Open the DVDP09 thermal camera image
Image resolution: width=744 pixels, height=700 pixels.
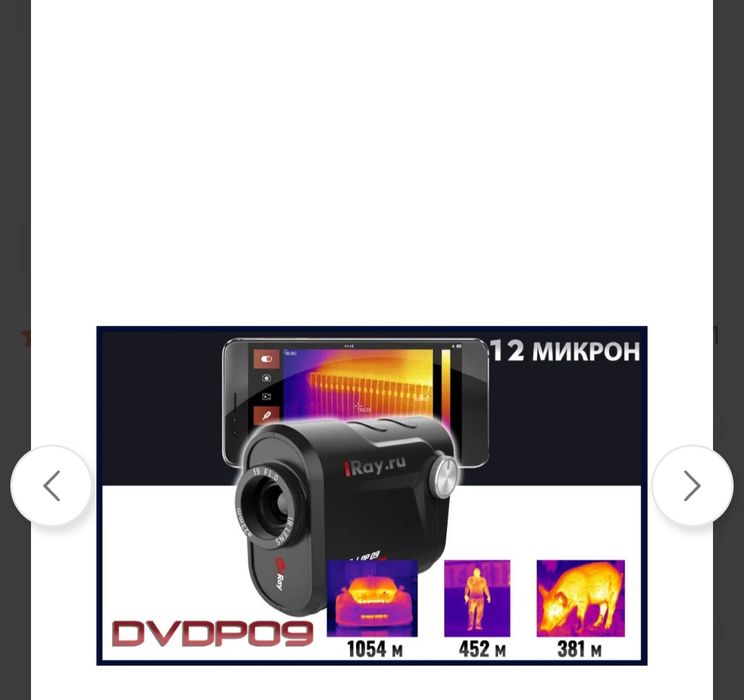pos(372,495)
